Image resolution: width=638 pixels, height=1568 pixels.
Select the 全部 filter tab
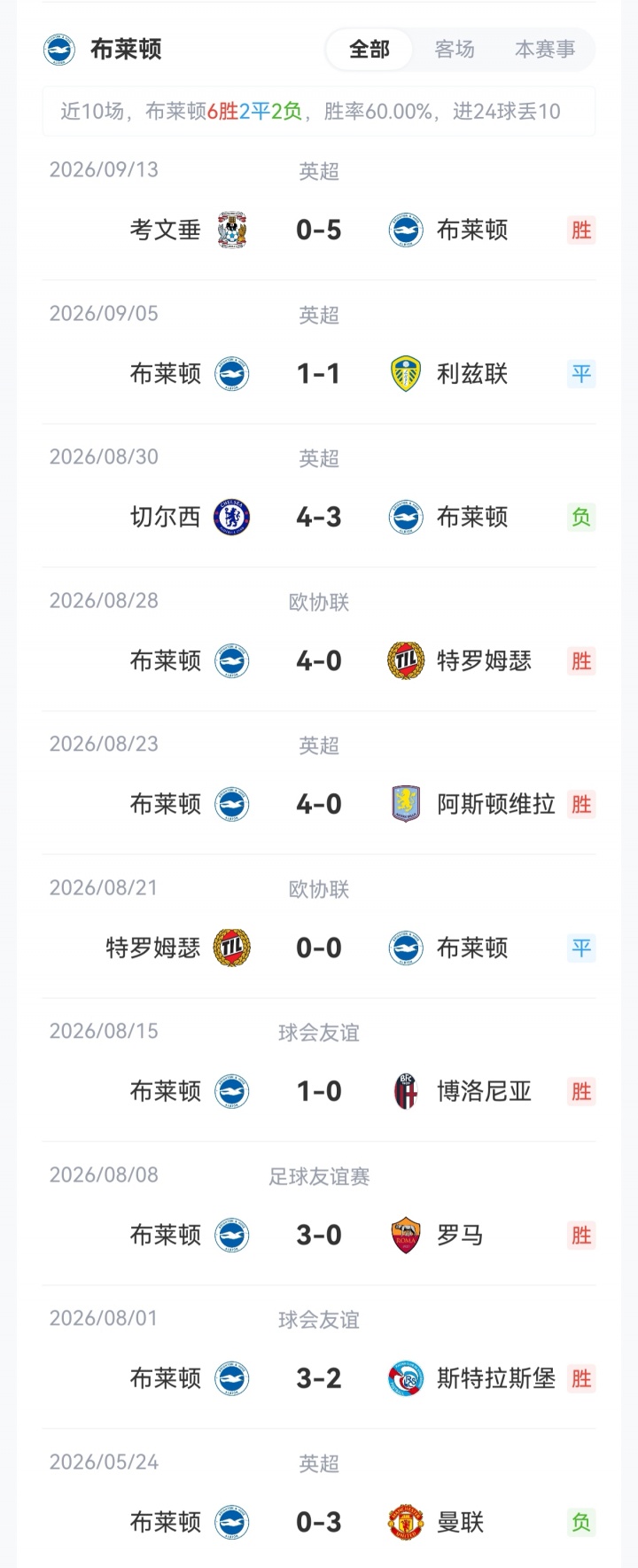[x=369, y=50]
